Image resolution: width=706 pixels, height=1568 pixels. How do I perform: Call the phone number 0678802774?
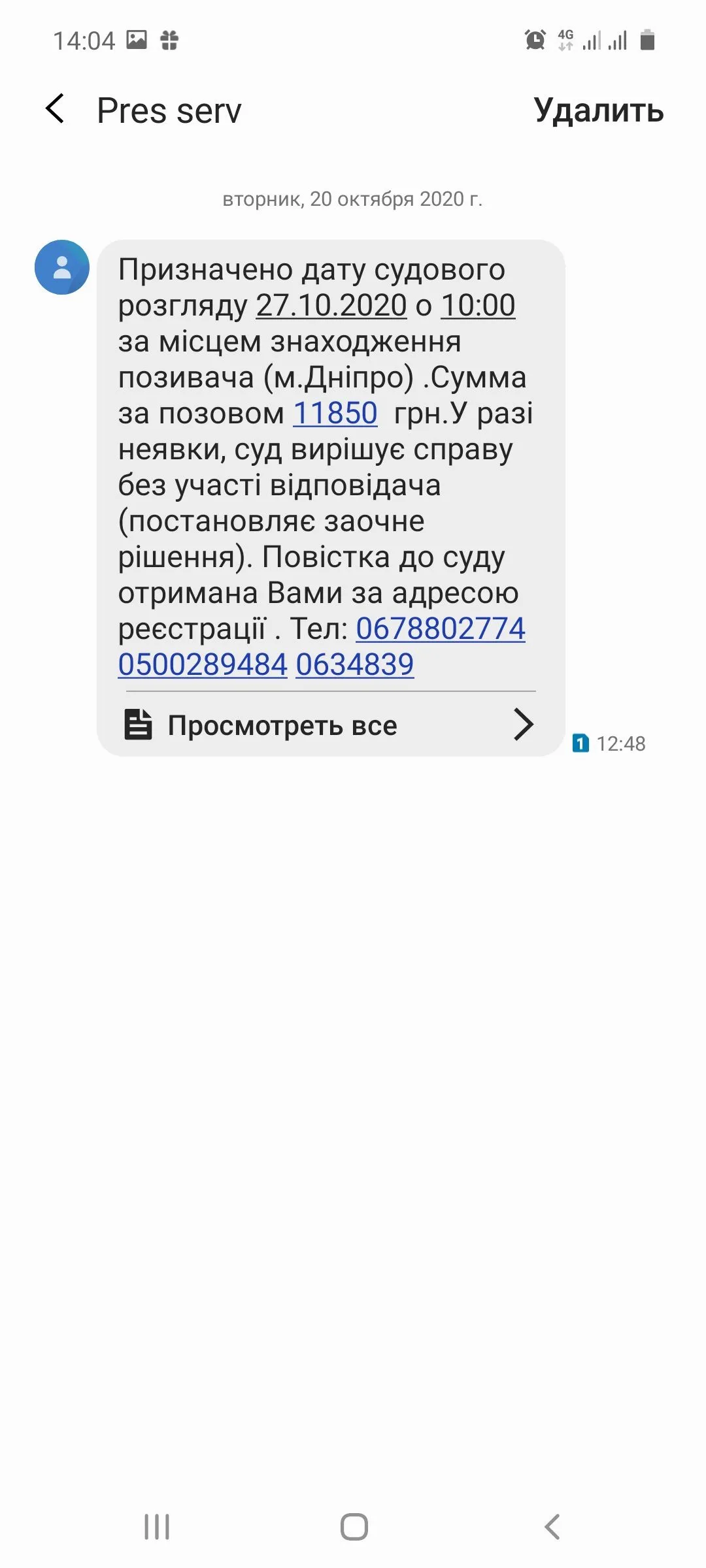(x=441, y=629)
